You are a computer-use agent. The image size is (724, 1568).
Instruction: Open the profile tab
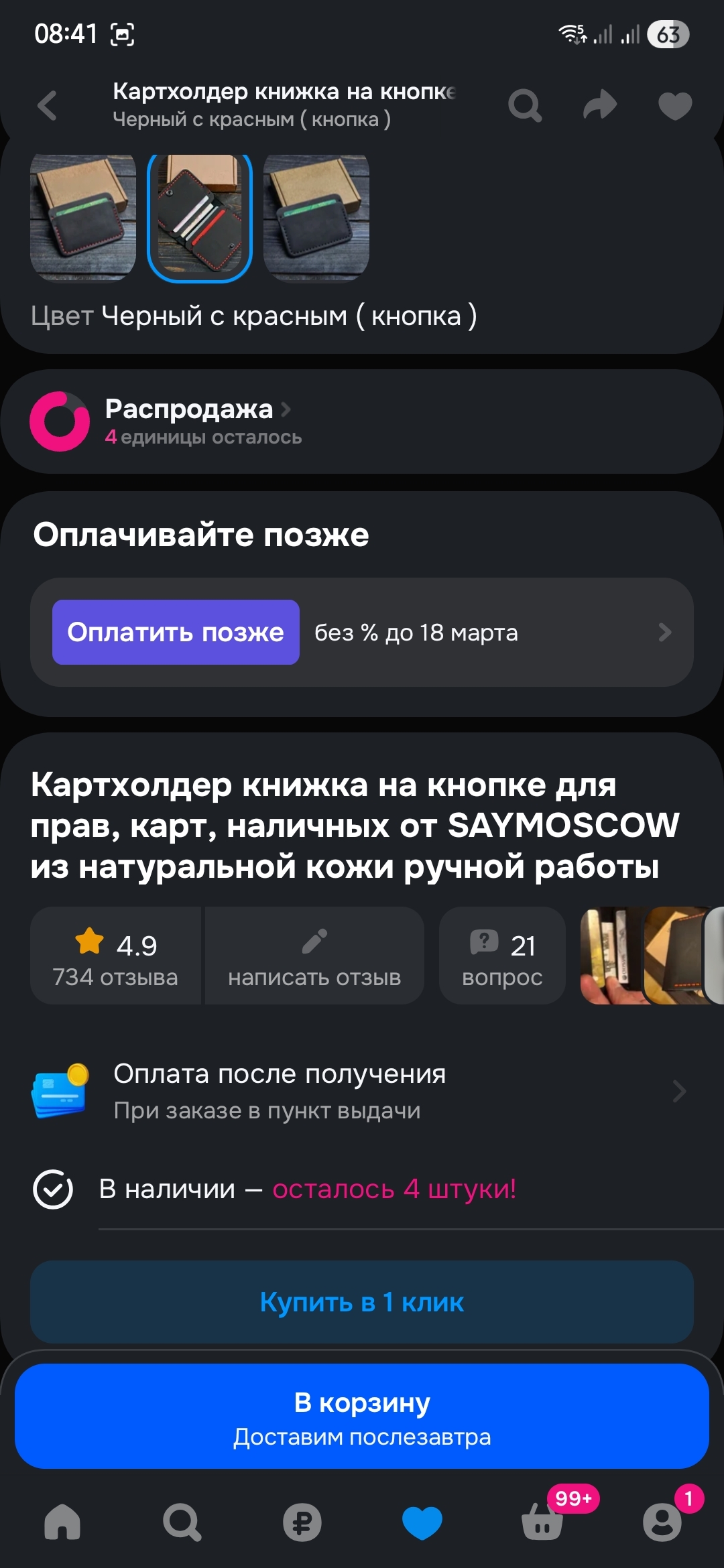tap(662, 1521)
